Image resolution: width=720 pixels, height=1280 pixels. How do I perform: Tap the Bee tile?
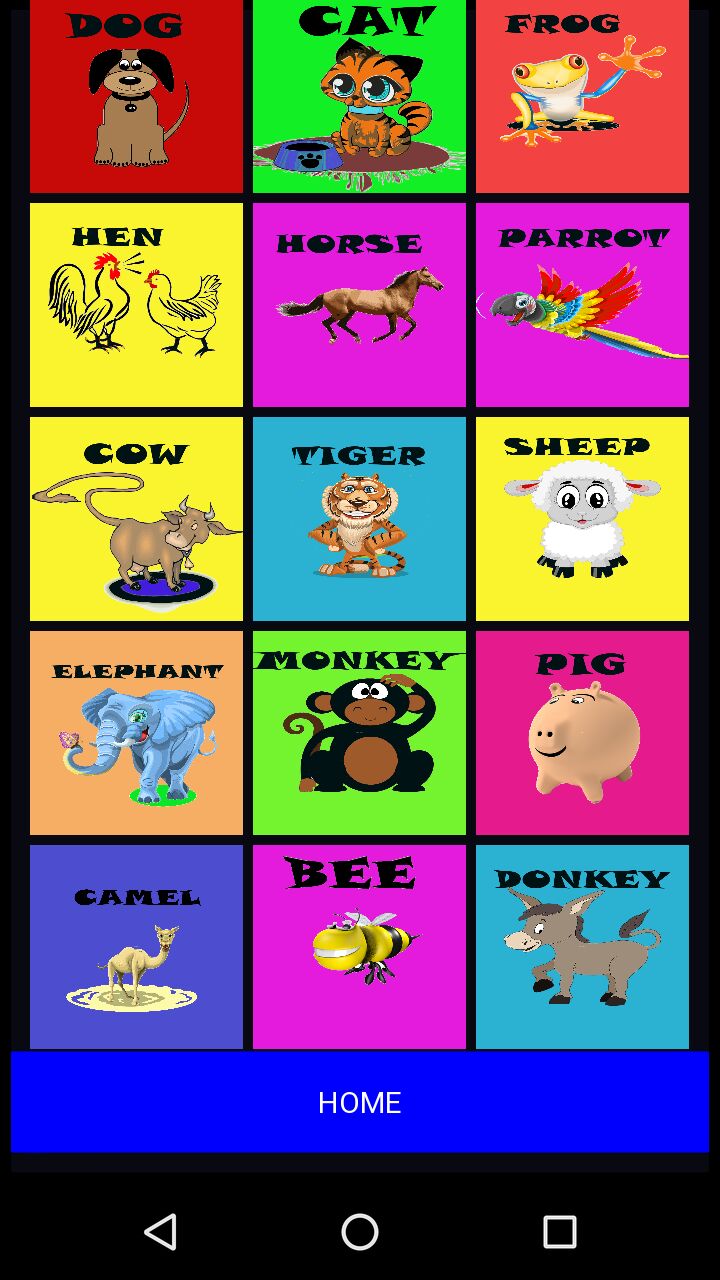coord(359,947)
